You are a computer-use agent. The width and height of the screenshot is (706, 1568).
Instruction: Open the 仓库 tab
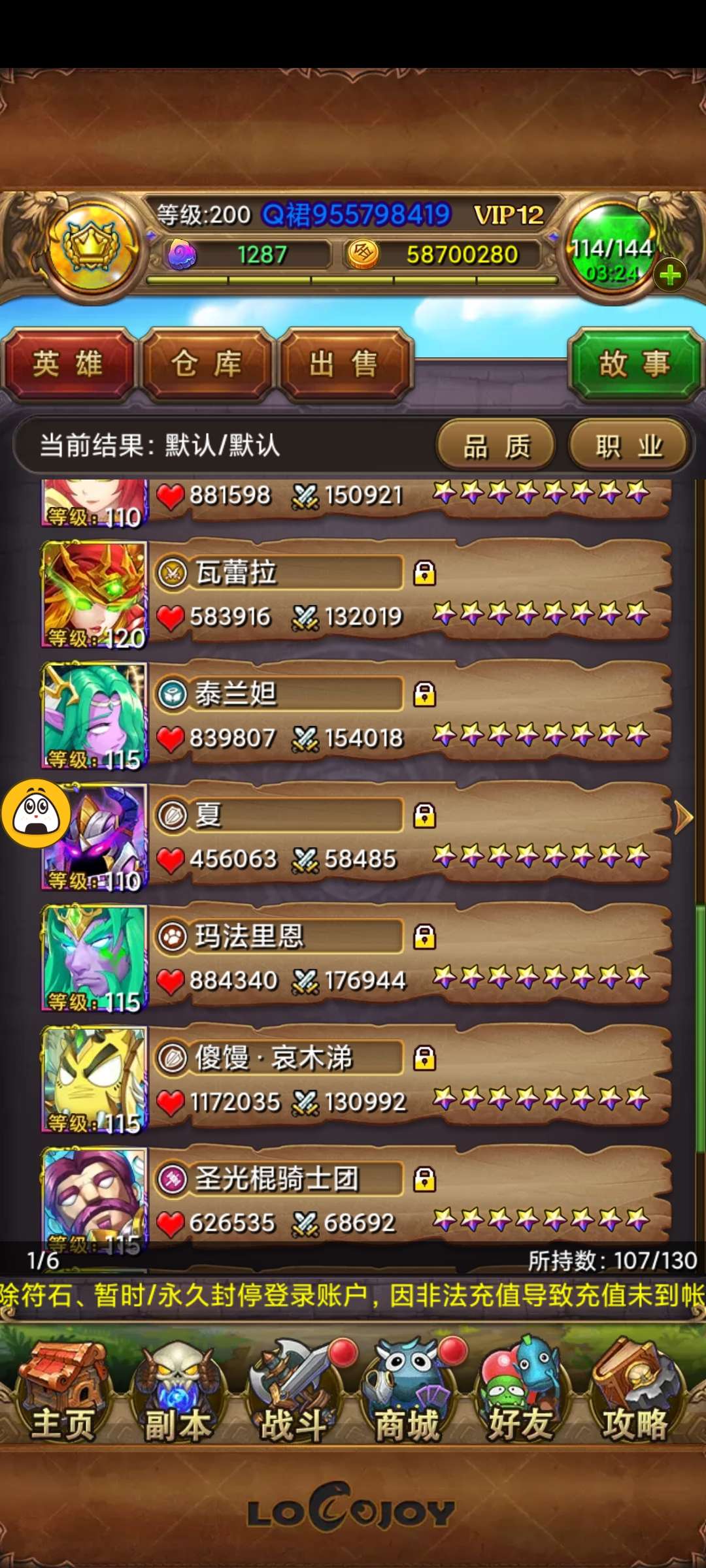click(x=207, y=365)
